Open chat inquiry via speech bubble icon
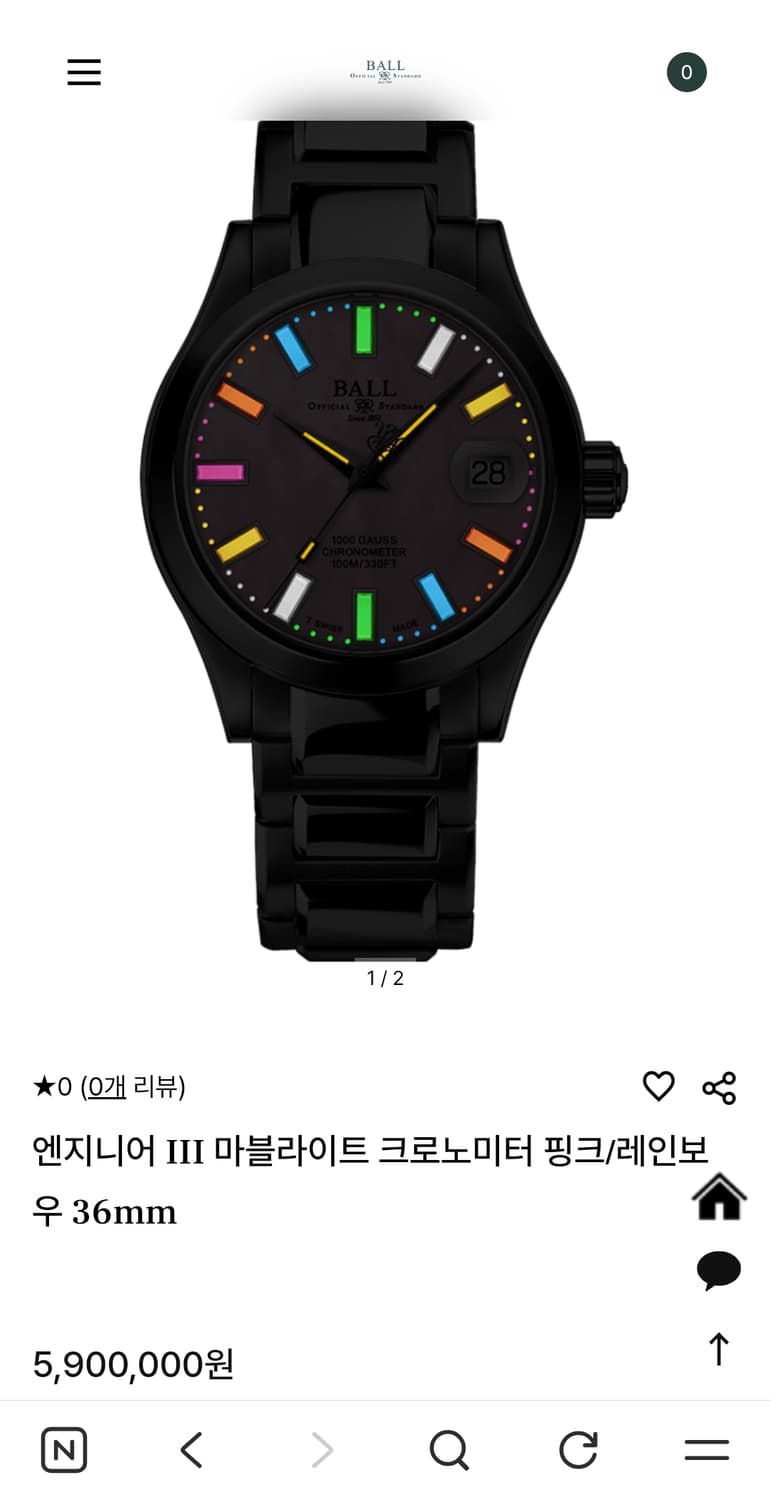This screenshot has height=1500, width=771. (x=719, y=1271)
